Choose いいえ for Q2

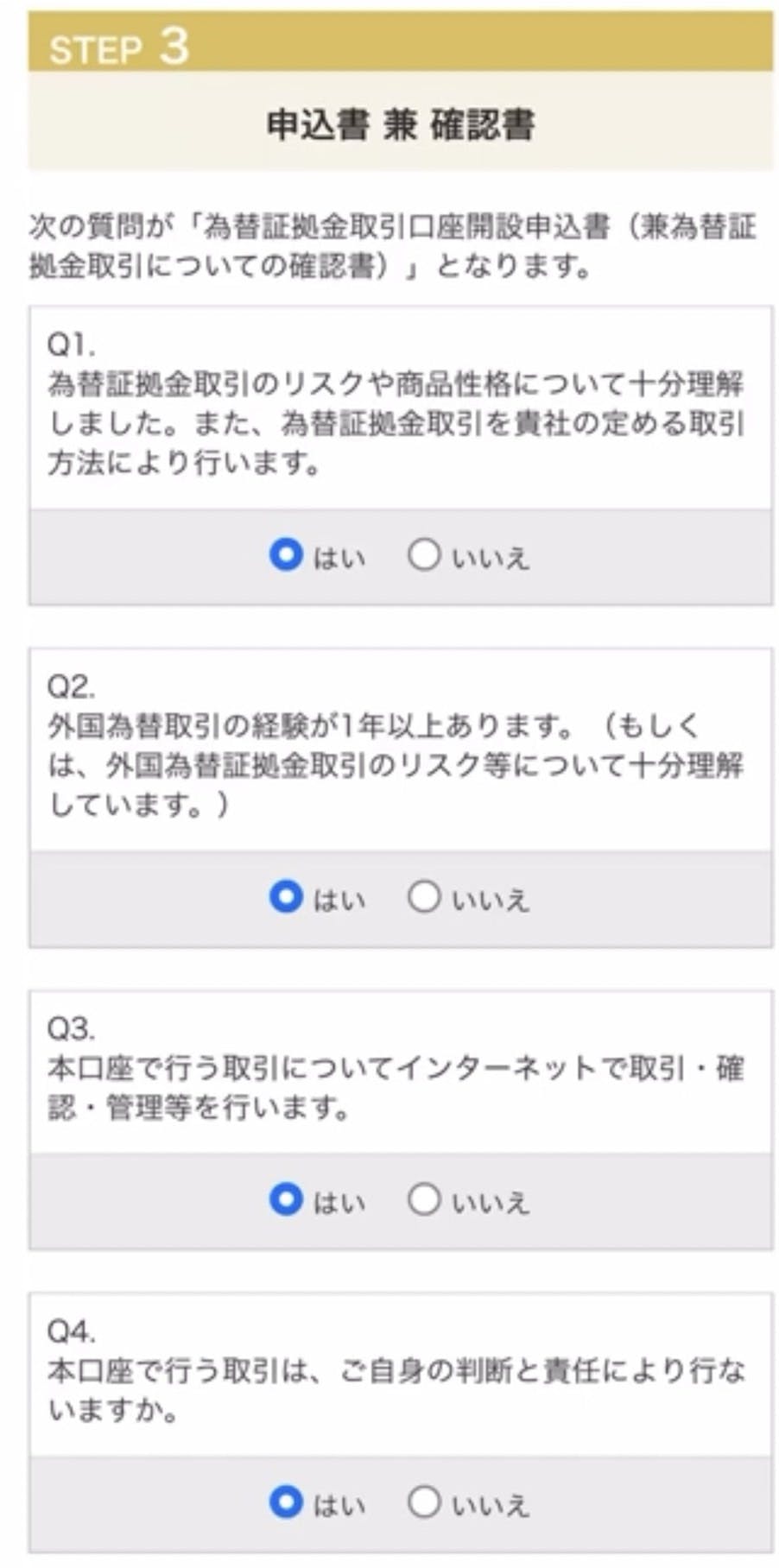[x=424, y=896]
